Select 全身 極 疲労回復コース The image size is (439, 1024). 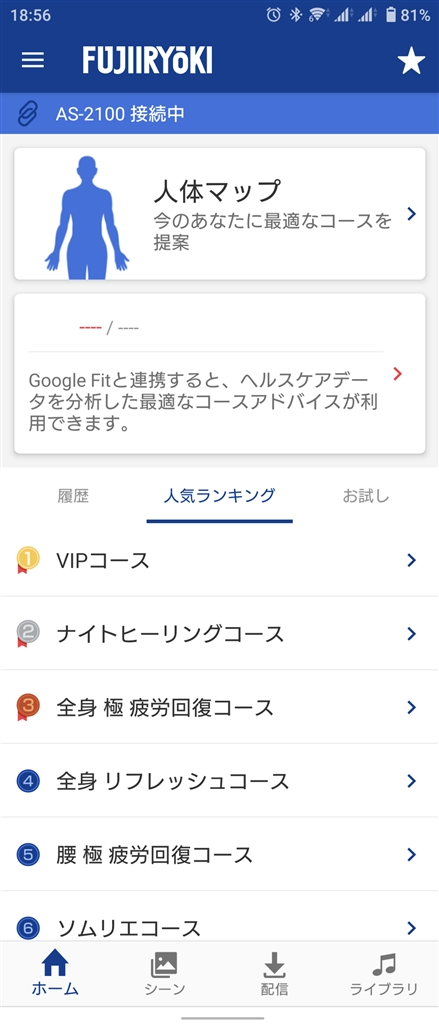pyautogui.click(x=220, y=707)
